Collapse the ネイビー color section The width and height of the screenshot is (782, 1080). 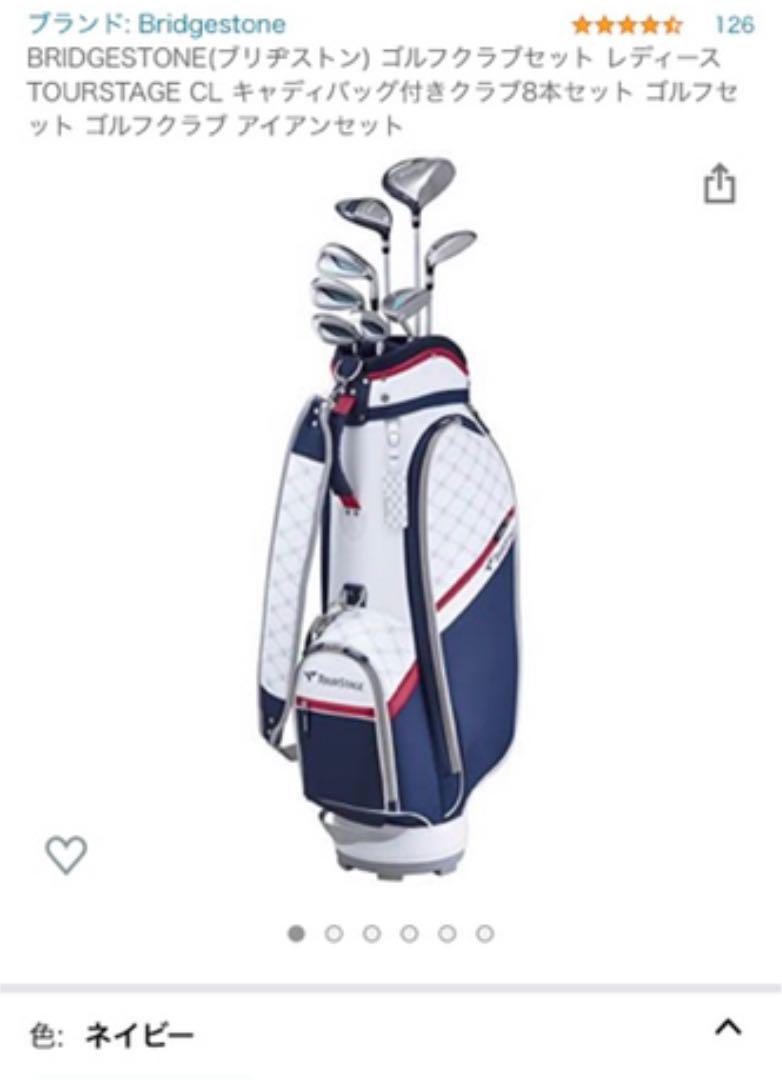click(x=728, y=1029)
